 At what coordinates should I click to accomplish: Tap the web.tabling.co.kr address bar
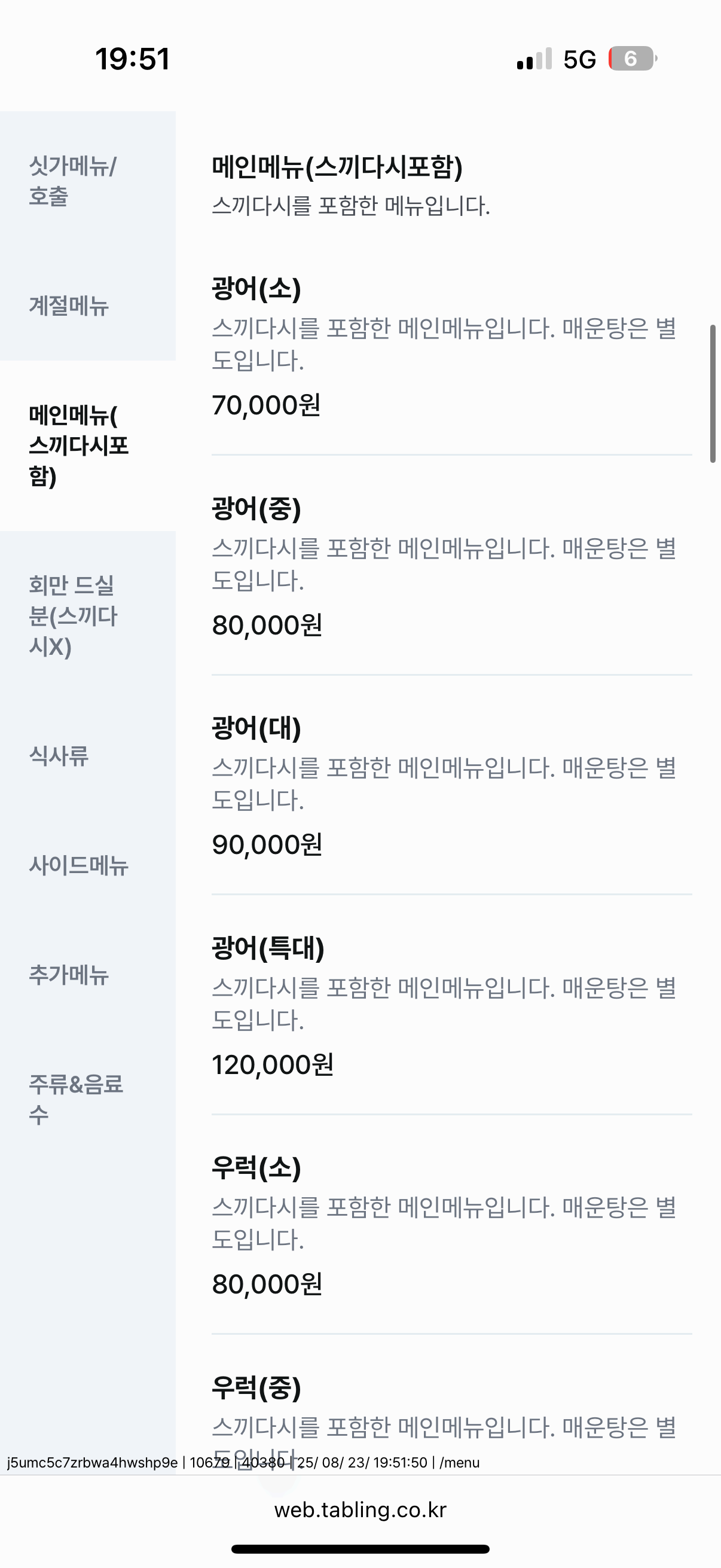click(360, 1509)
